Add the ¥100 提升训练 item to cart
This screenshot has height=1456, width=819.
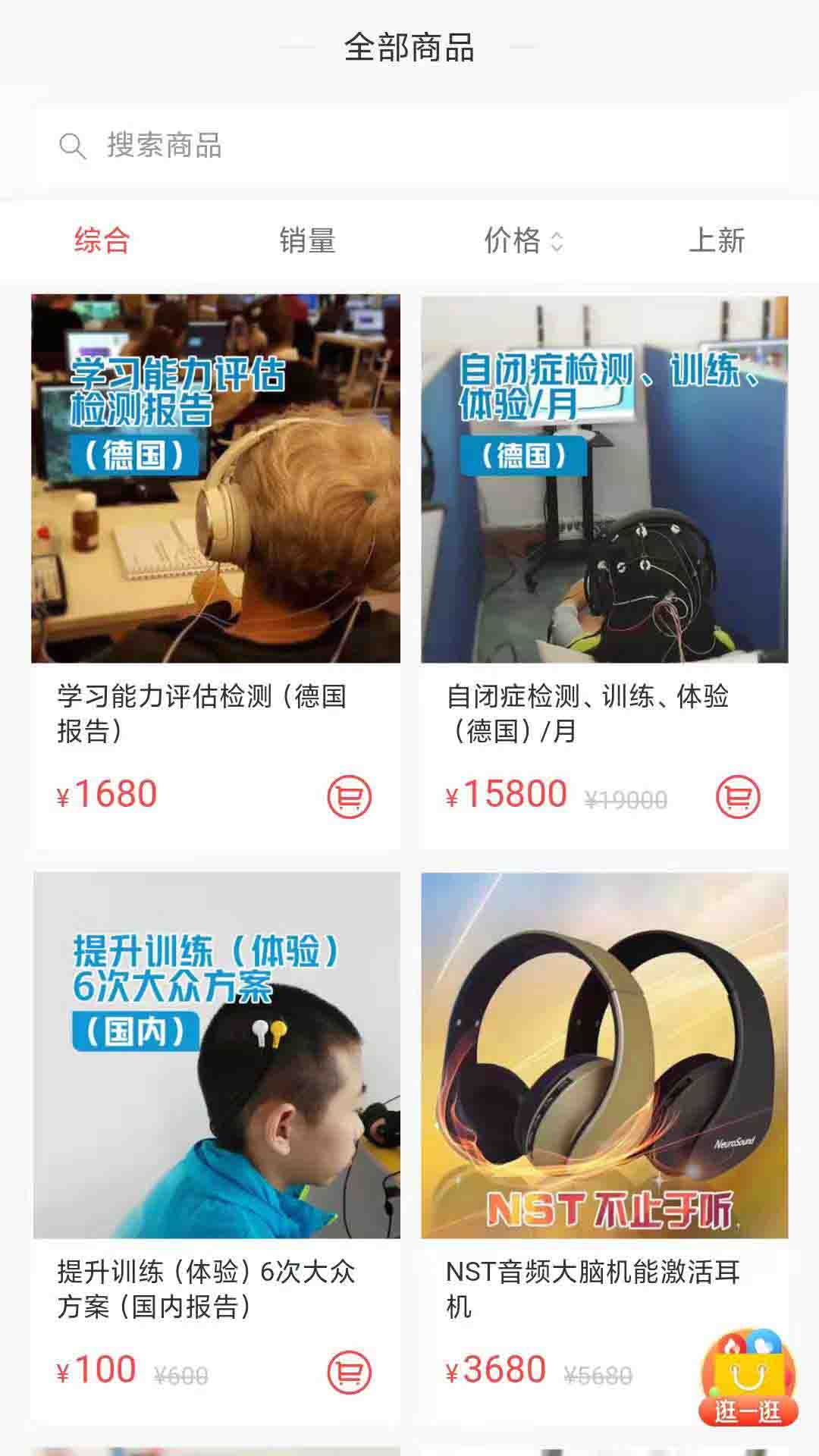coord(349,1372)
